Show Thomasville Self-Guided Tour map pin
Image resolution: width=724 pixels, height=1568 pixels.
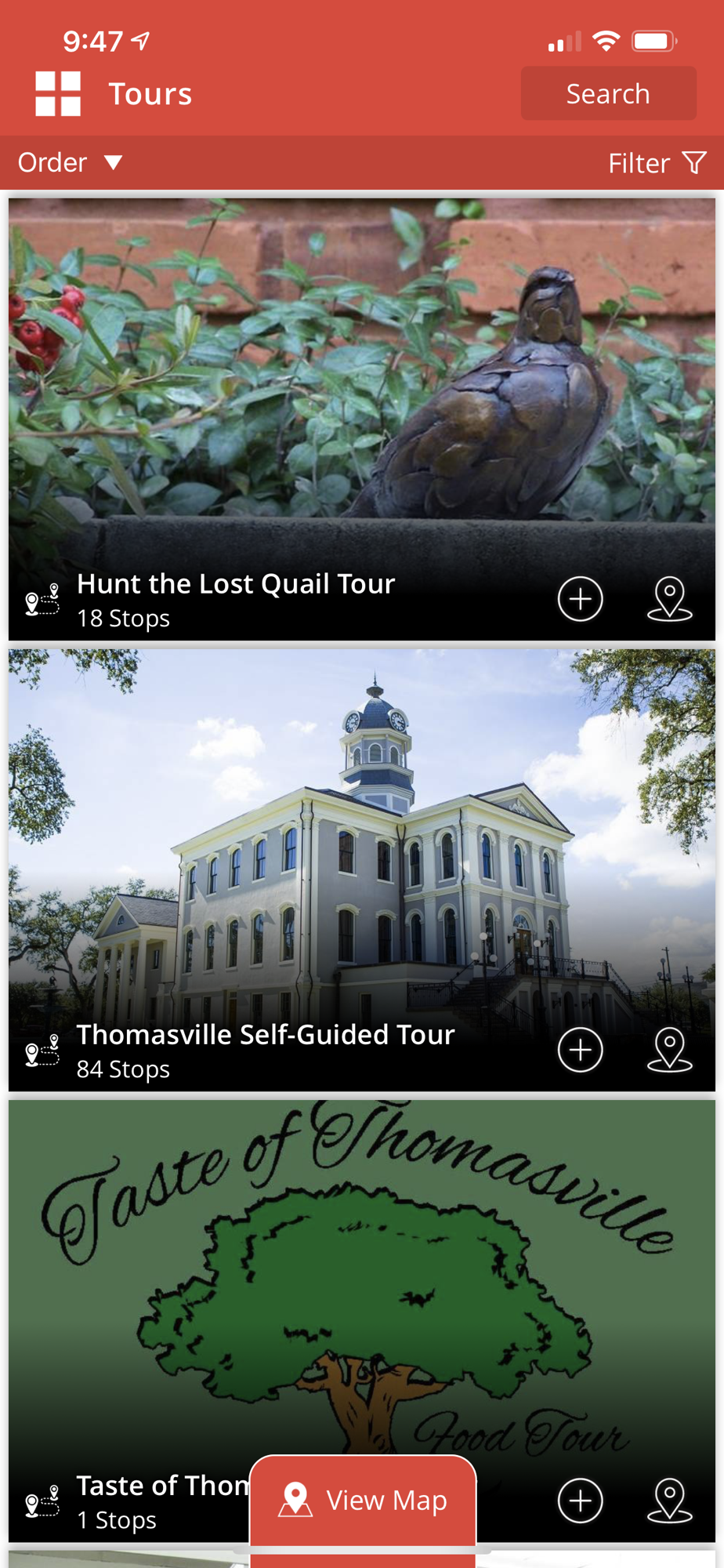coord(669,1051)
